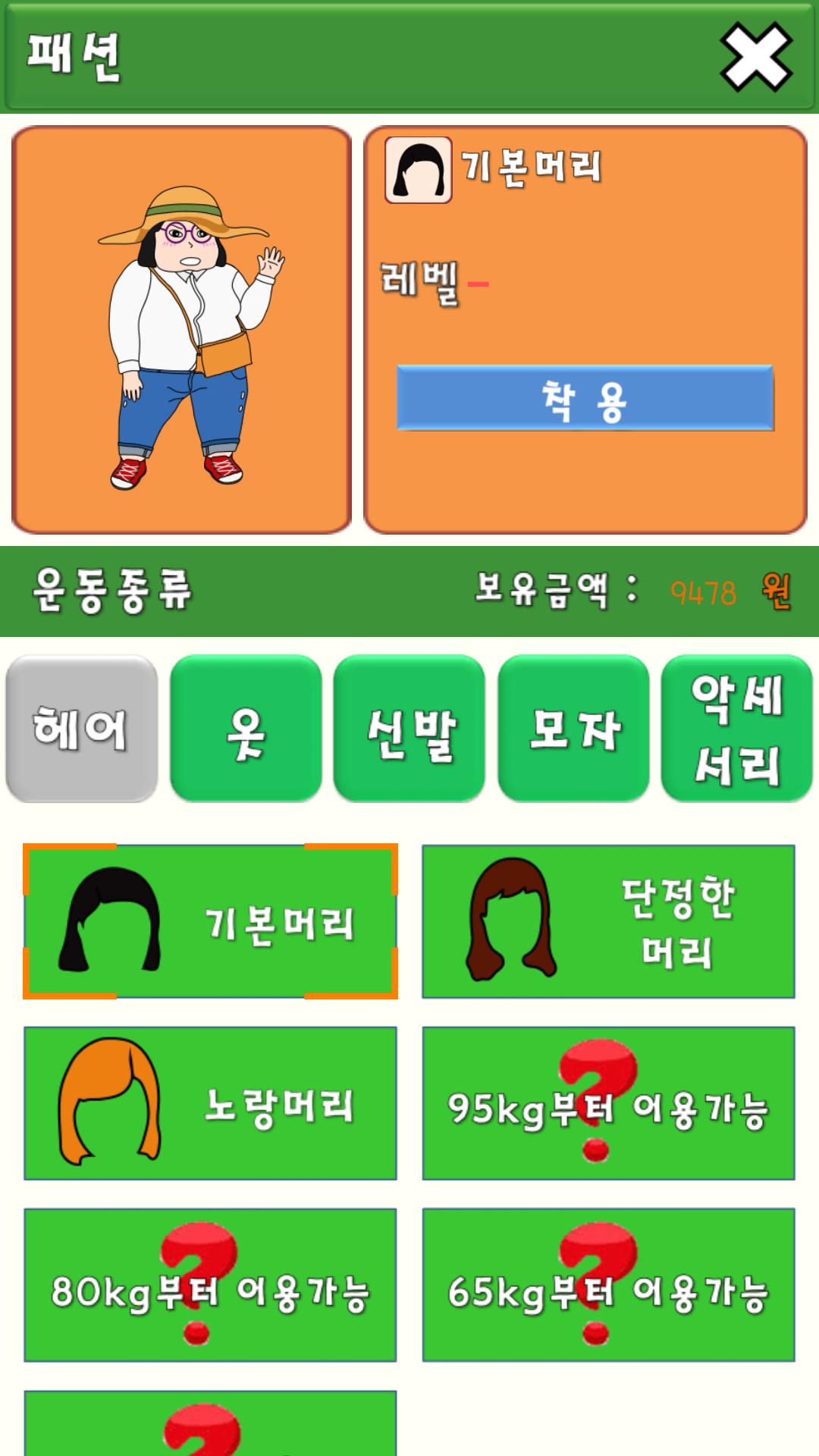Close the 패션 screen with X
The image size is (819, 1456).
755,57
